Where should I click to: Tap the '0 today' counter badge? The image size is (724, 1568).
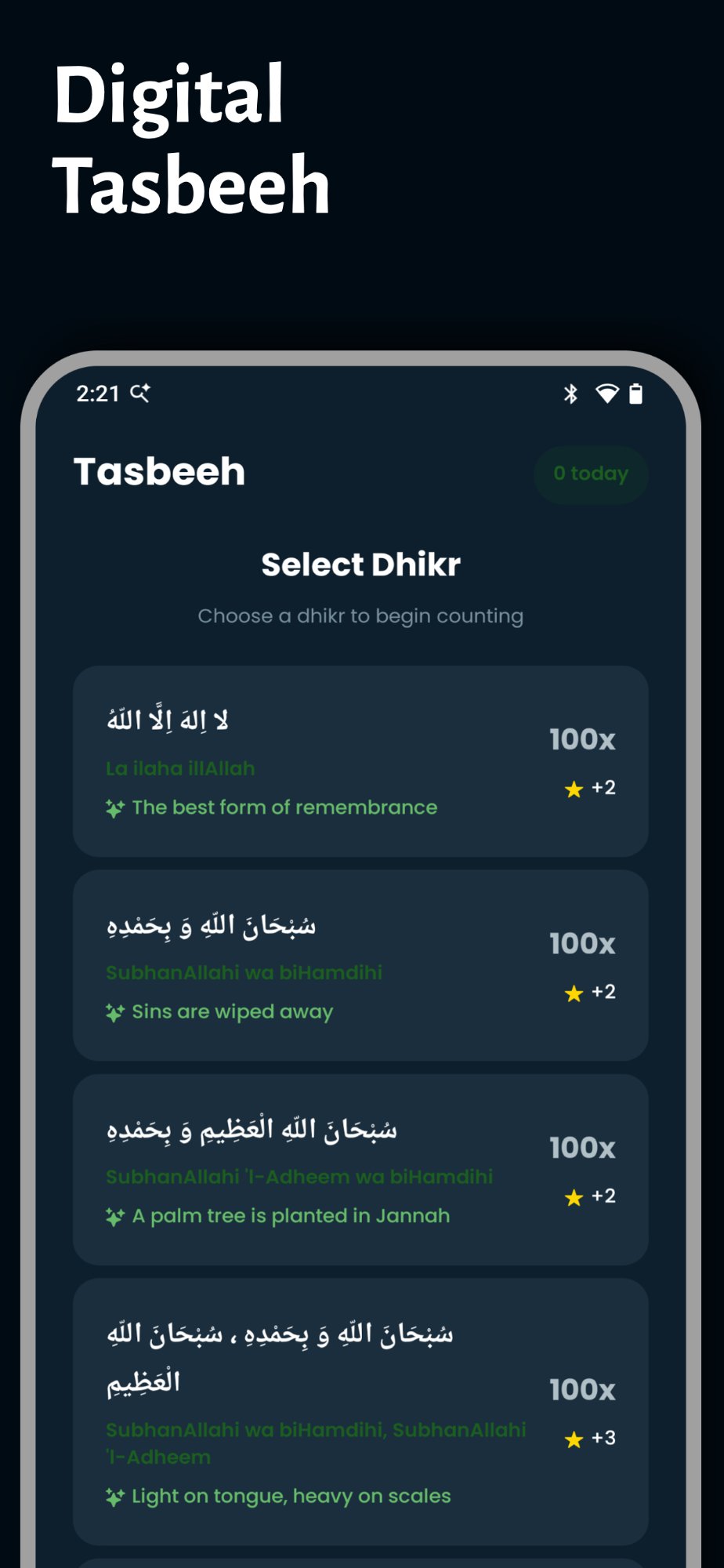591,474
